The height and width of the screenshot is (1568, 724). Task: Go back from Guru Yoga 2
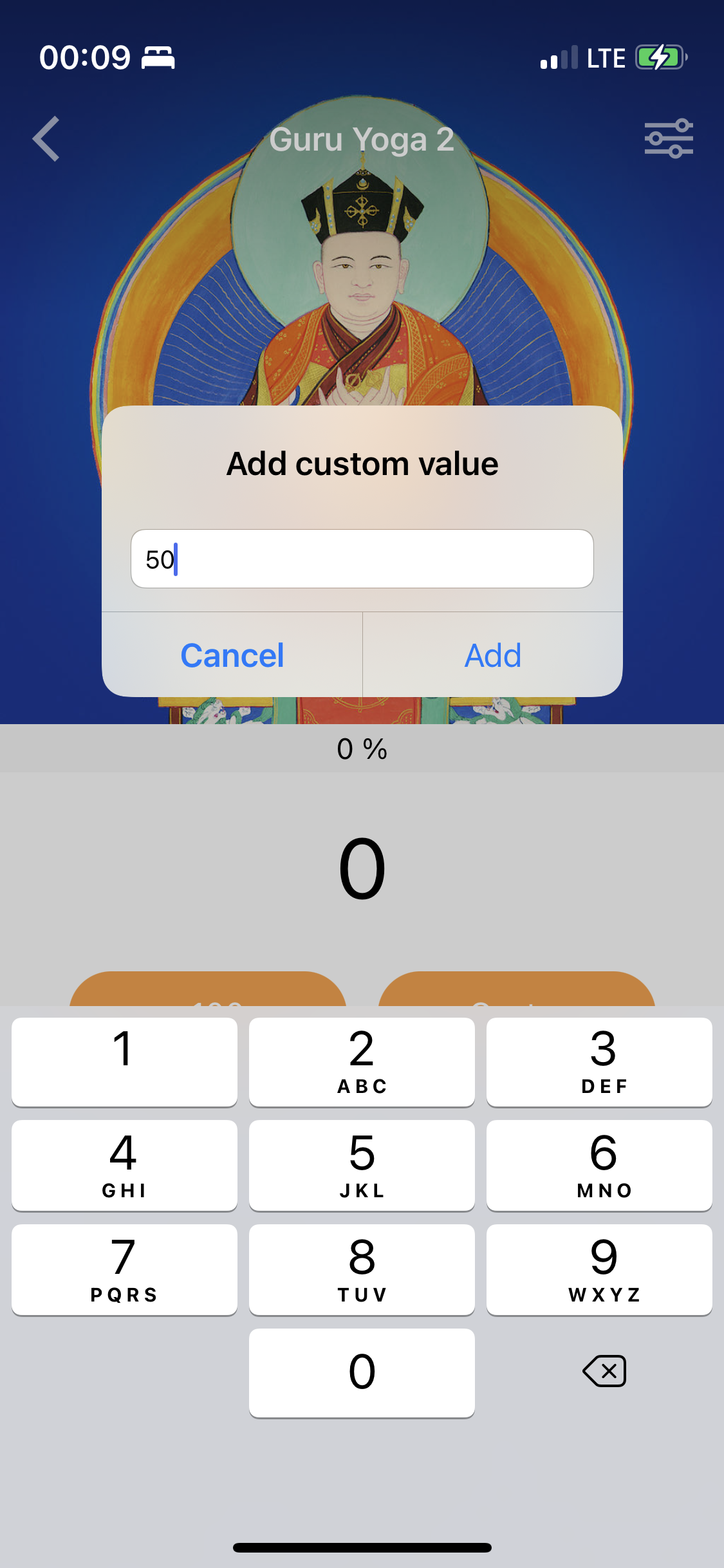pos(47,138)
